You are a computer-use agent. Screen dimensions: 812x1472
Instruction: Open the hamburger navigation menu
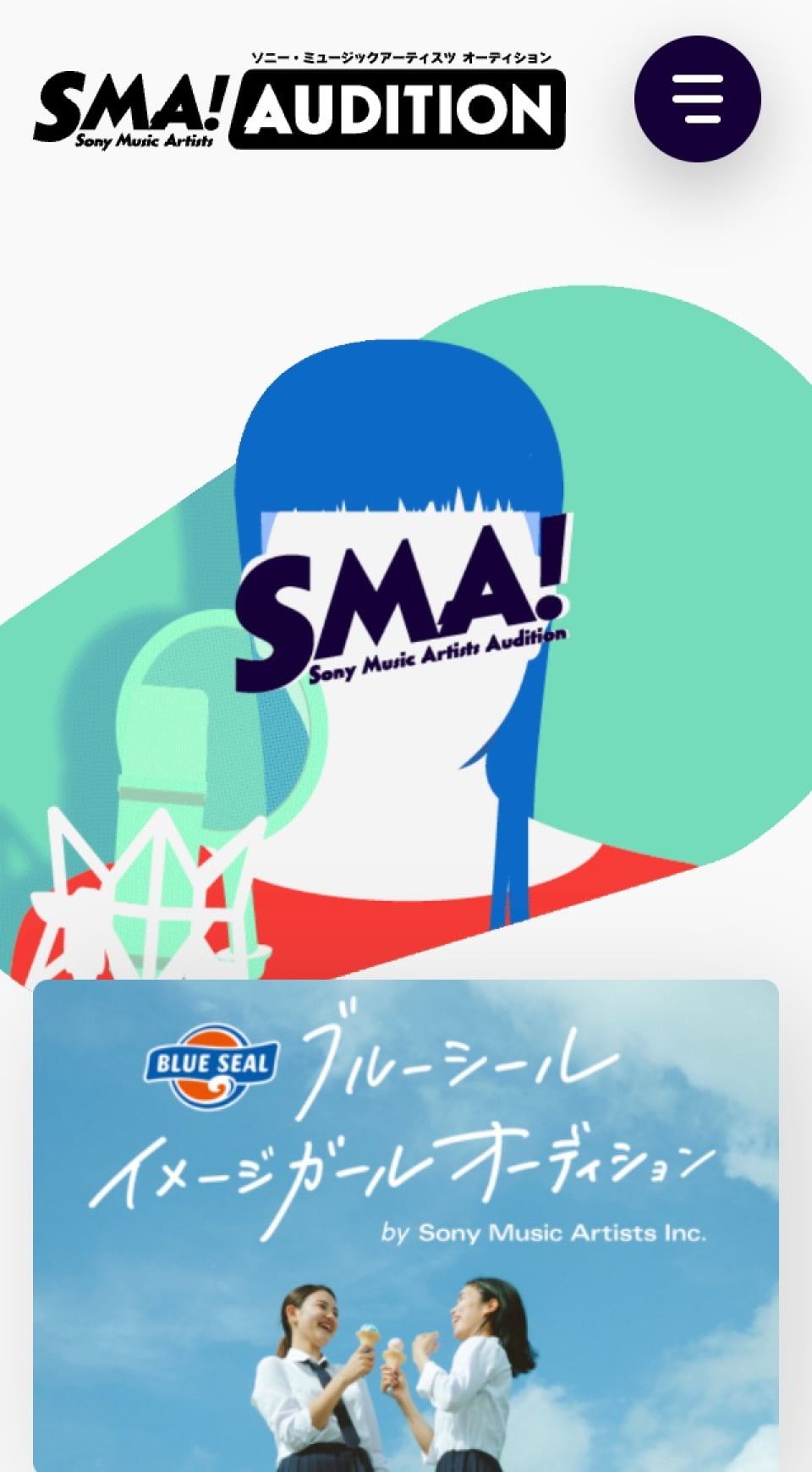[697, 98]
